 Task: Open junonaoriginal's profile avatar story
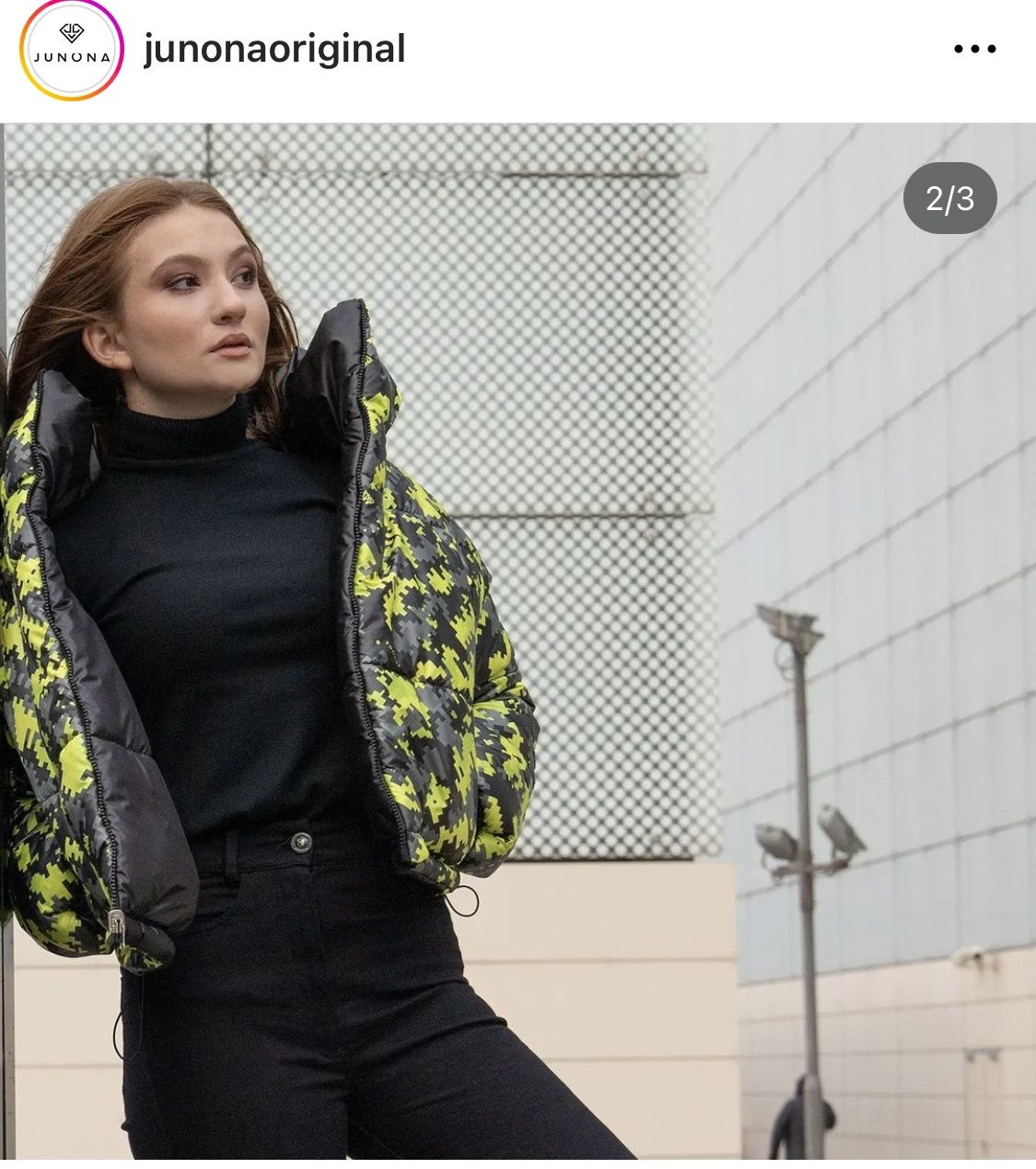click(71, 50)
